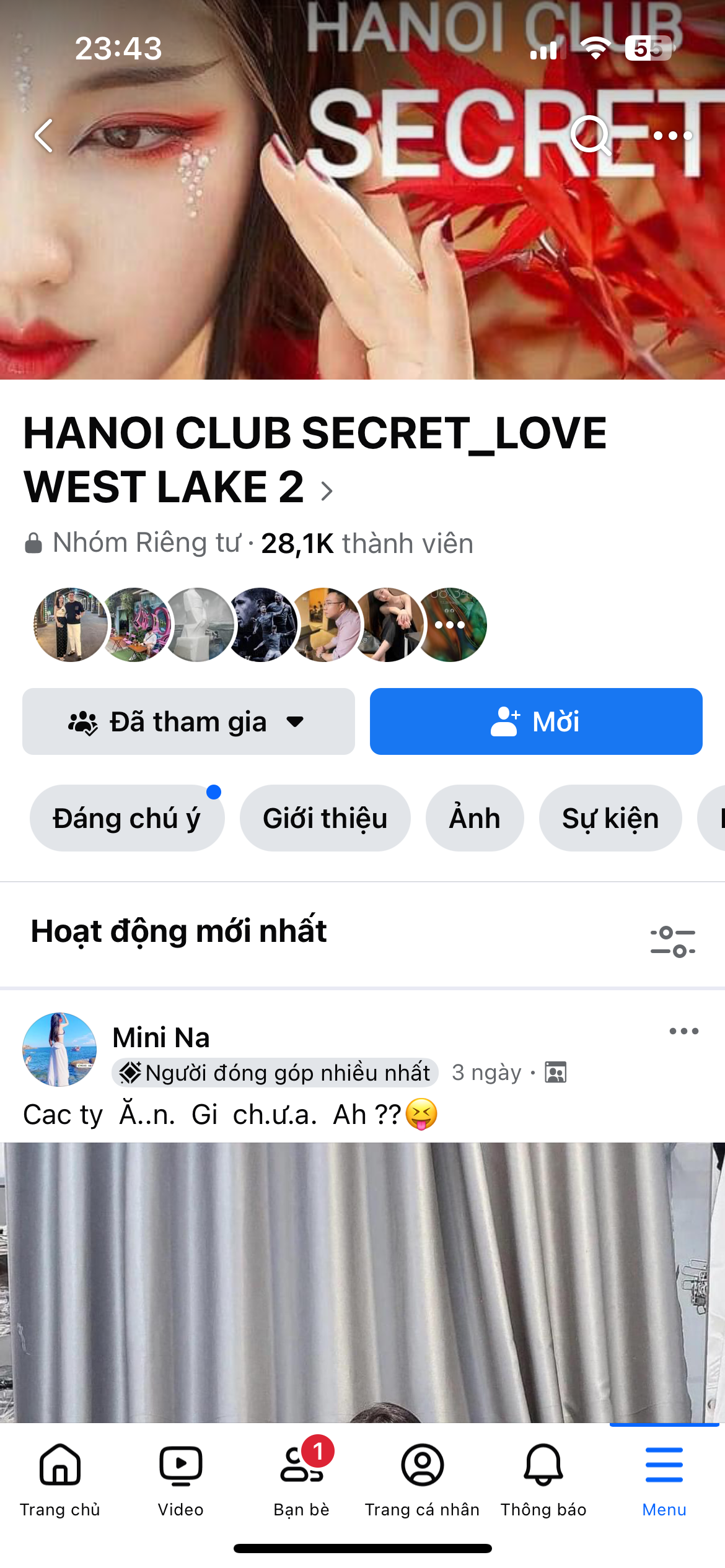
Task: Switch to the Giới thiệu tab
Action: (x=325, y=818)
